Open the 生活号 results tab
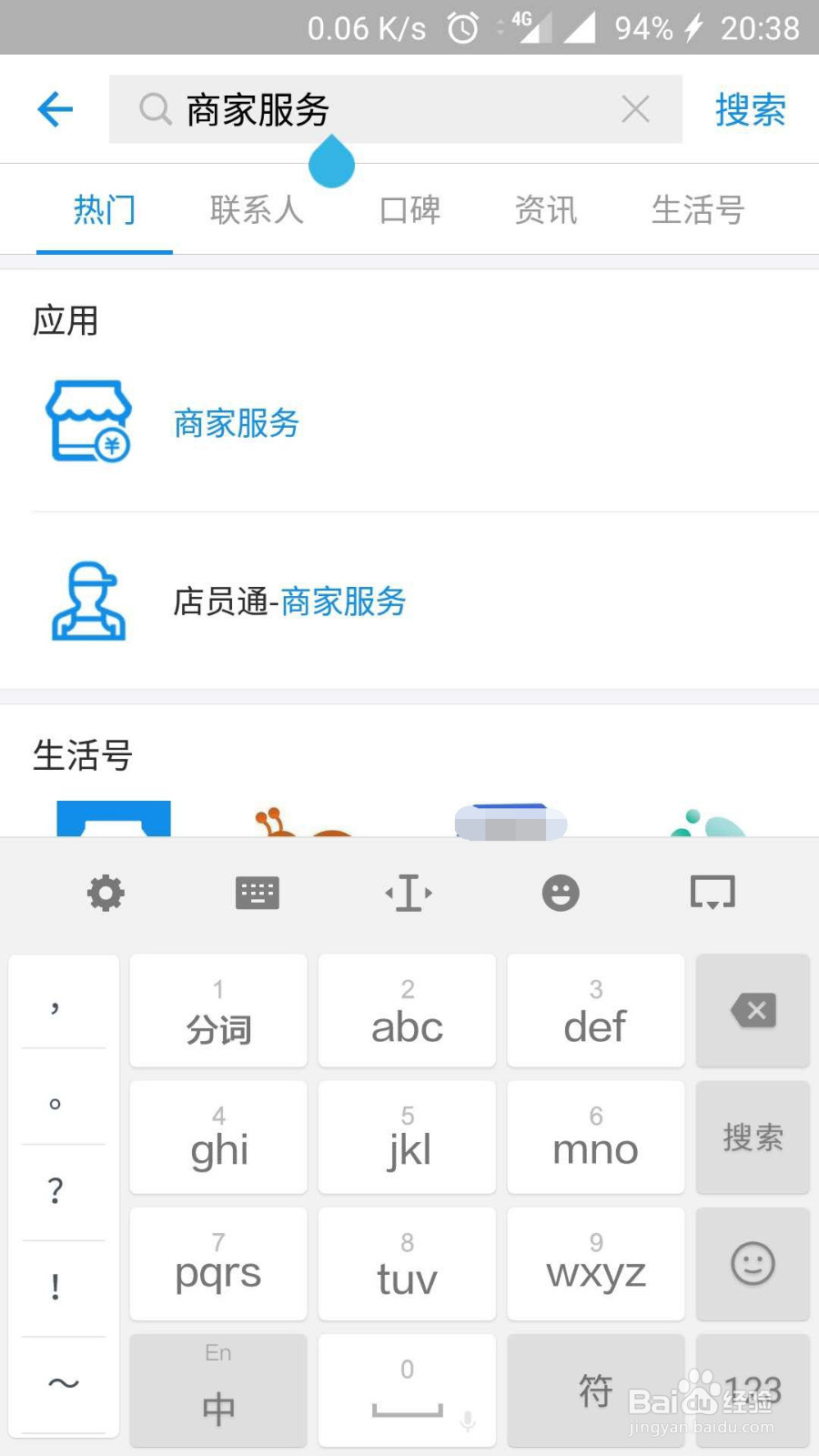 [696, 210]
